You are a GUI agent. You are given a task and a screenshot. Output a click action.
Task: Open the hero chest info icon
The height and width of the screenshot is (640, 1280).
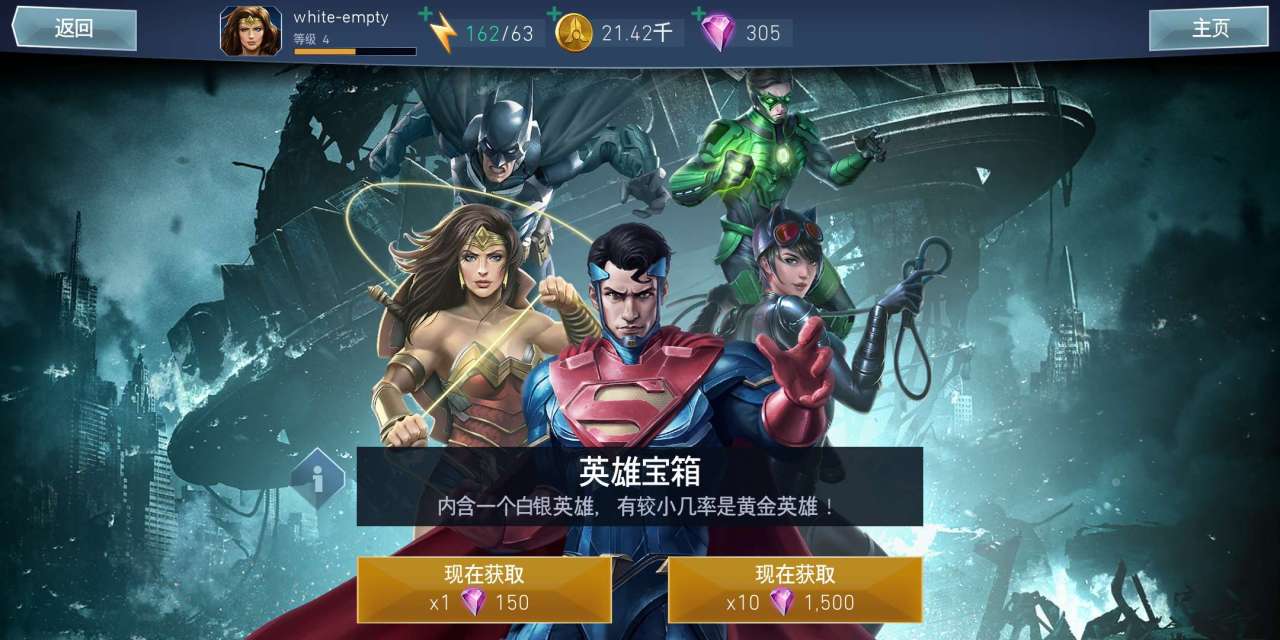pyautogui.click(x=318, y=480)
